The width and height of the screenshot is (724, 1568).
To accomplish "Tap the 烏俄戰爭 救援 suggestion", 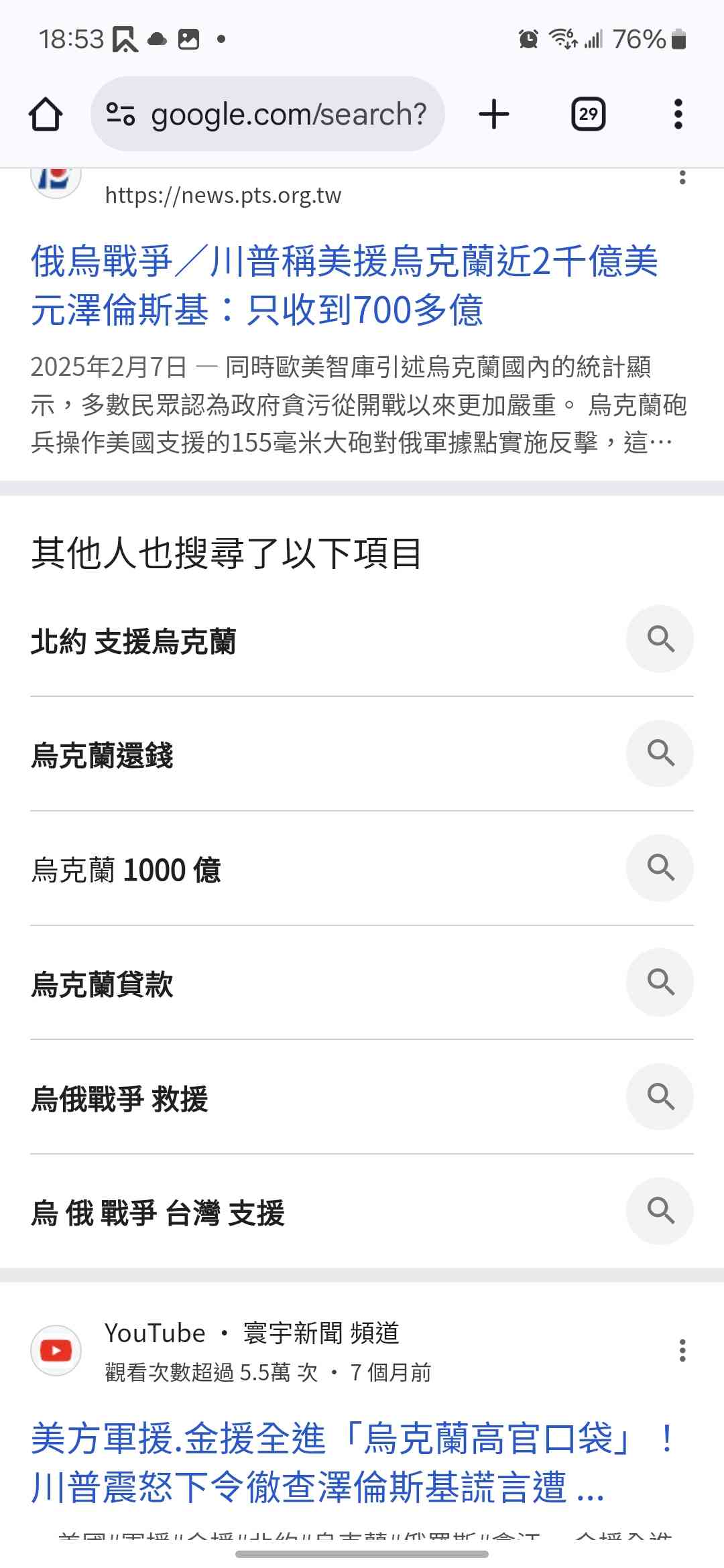I will click(x=120, y=1098).
